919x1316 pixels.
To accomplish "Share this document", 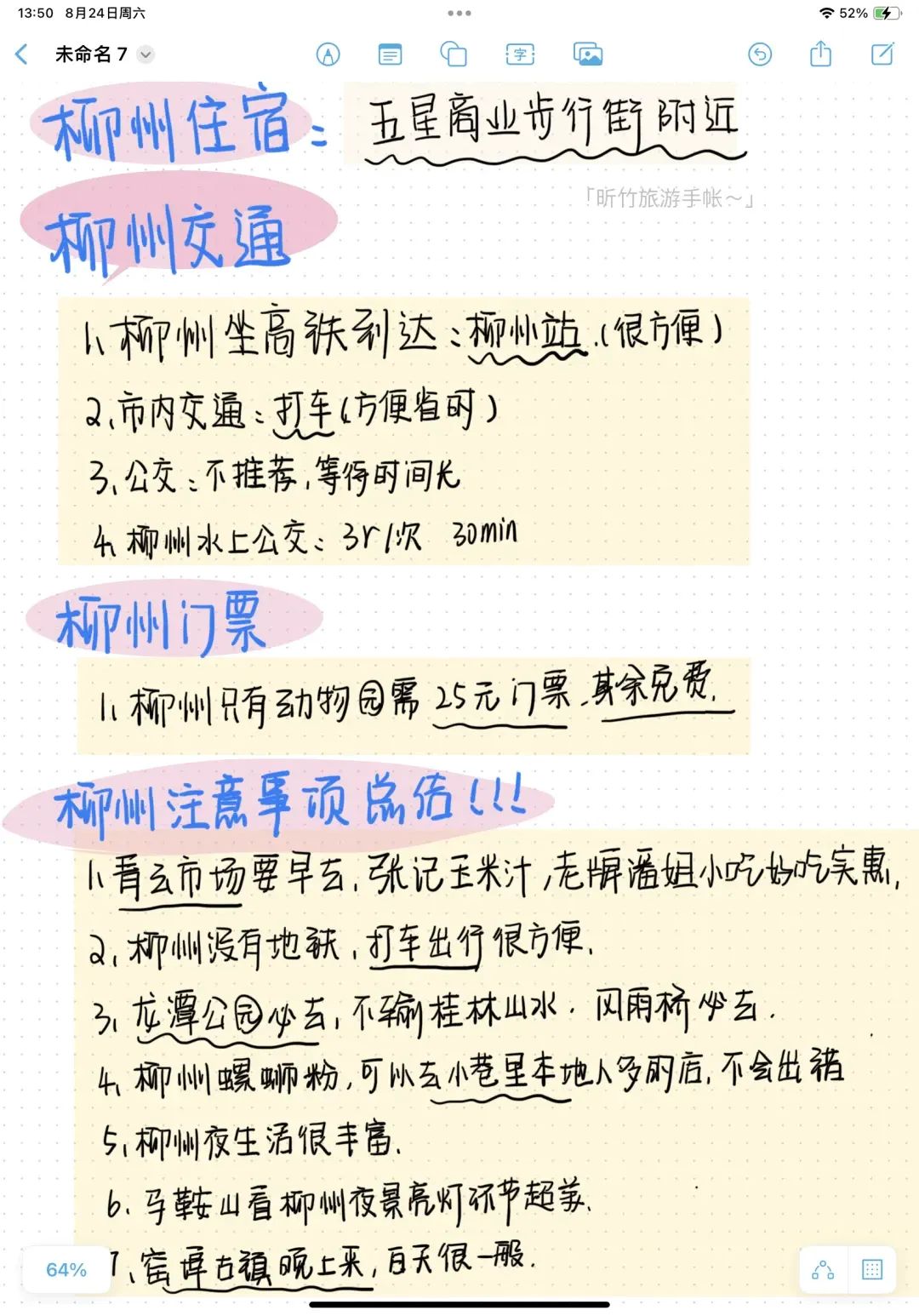I will (x=820, y=54).
